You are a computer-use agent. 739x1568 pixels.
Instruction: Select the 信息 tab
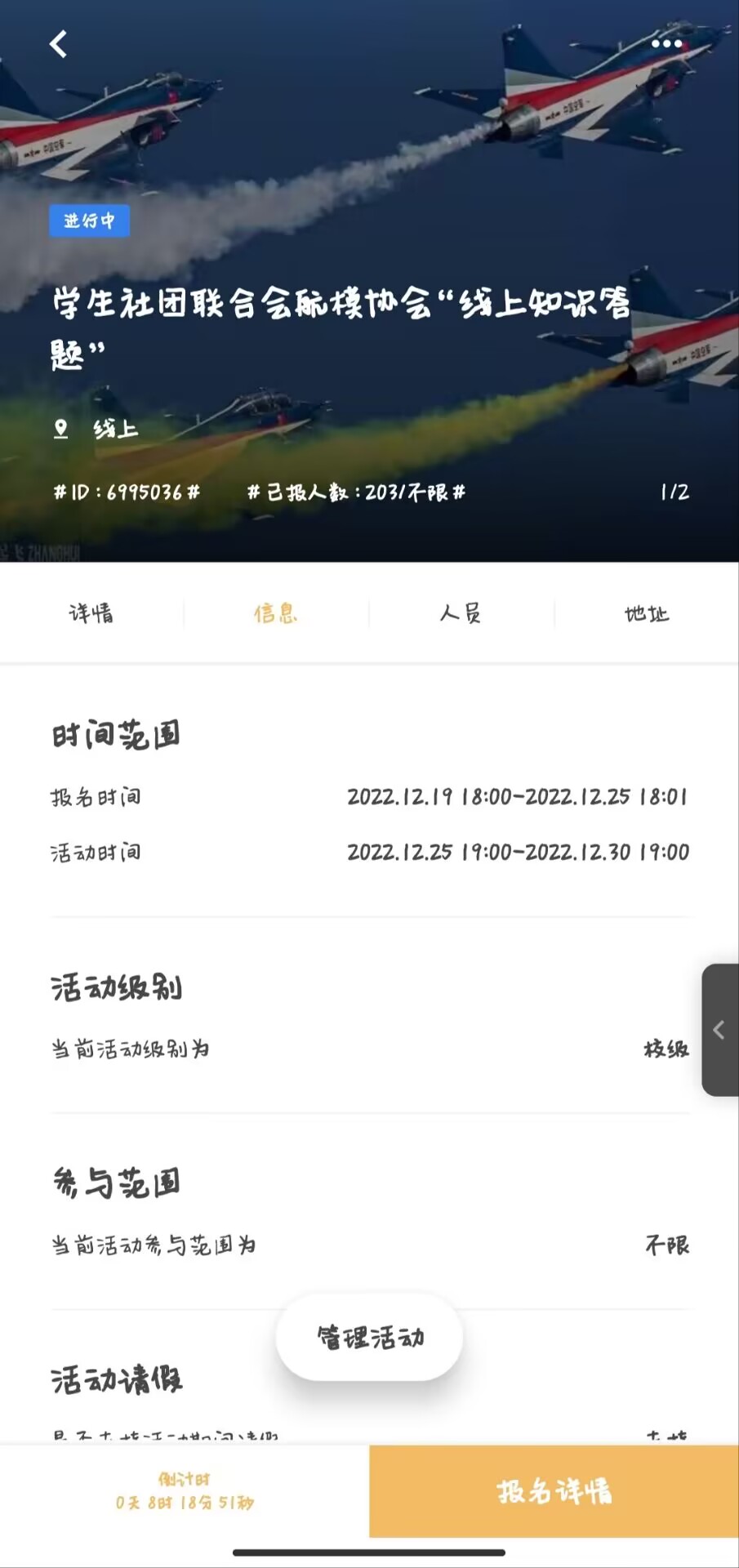(x=276, y=613)
